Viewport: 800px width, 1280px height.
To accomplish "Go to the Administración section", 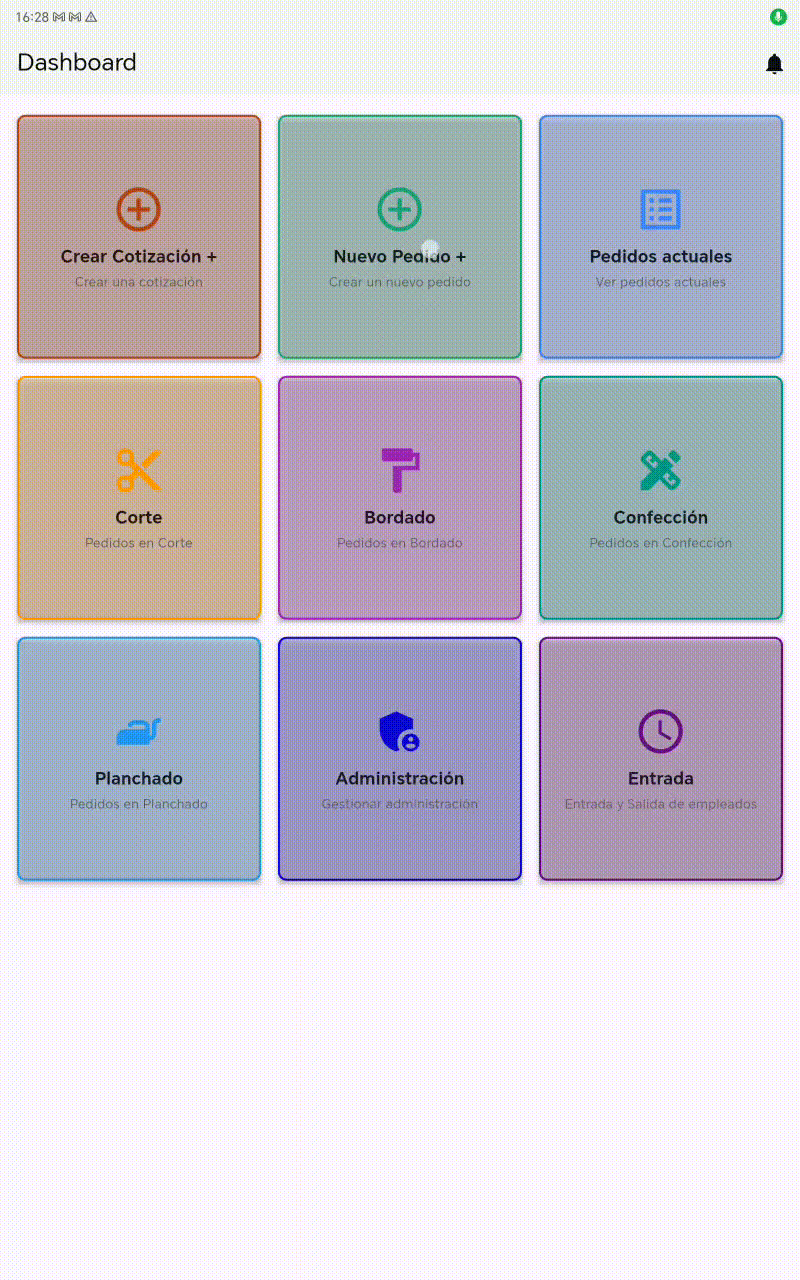I will tap(400, 759).
